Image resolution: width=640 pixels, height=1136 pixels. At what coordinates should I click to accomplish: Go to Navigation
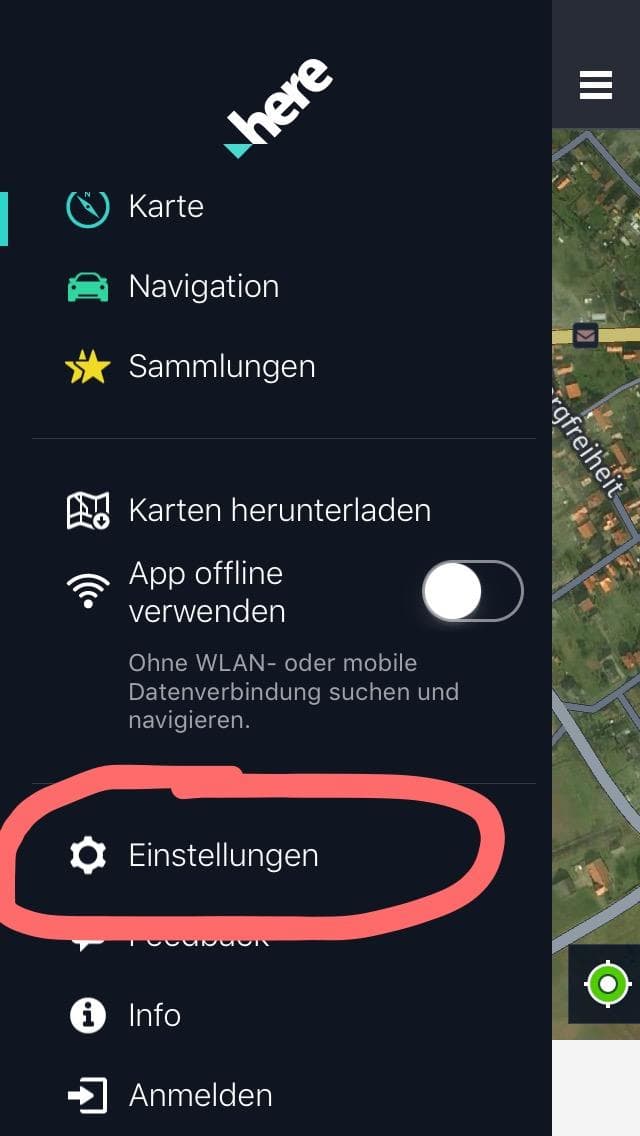point(275,287)
